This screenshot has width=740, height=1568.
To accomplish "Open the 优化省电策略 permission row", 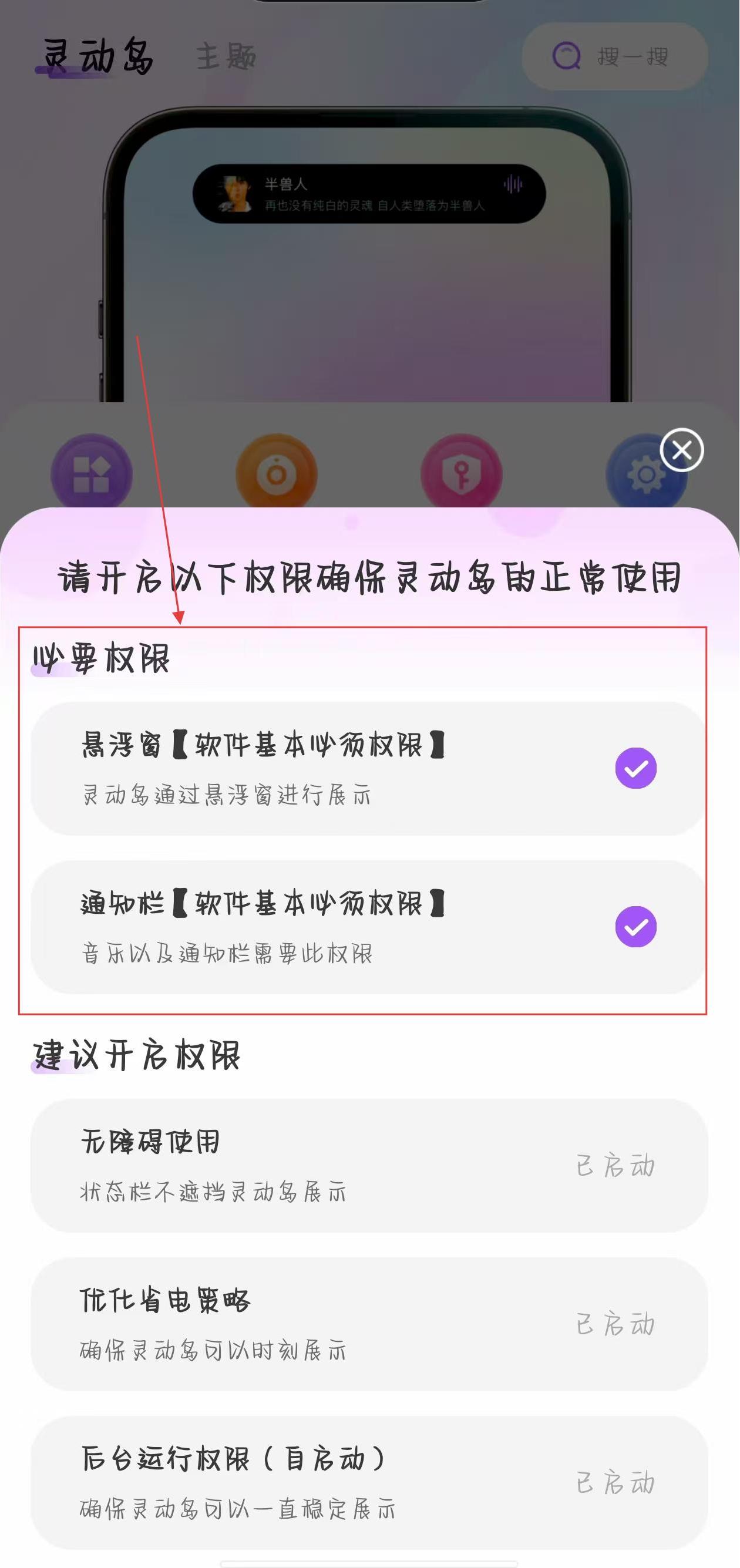I will [369, 1324].
